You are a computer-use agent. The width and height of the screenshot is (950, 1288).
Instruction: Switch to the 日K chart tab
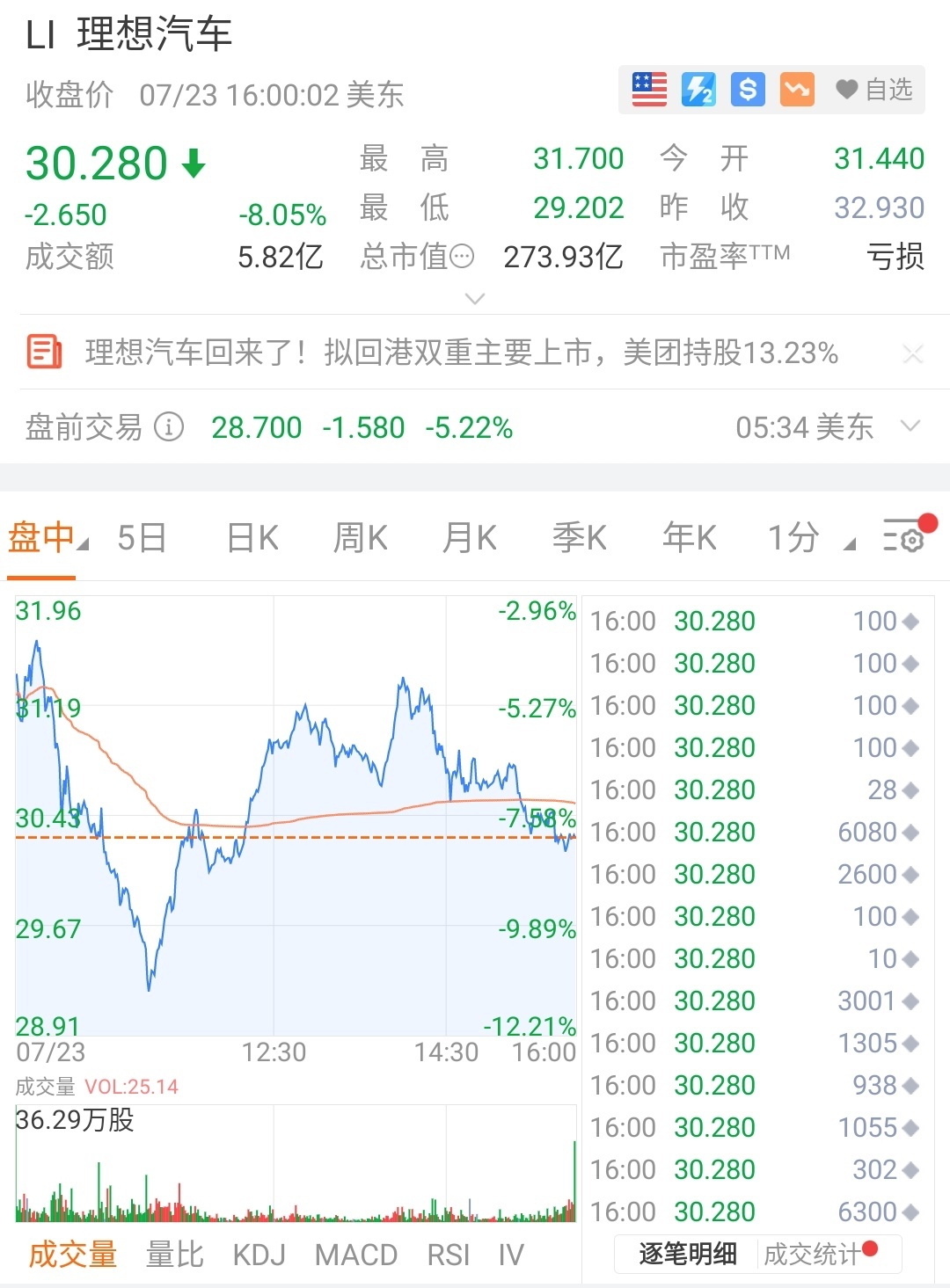(252, 537)
